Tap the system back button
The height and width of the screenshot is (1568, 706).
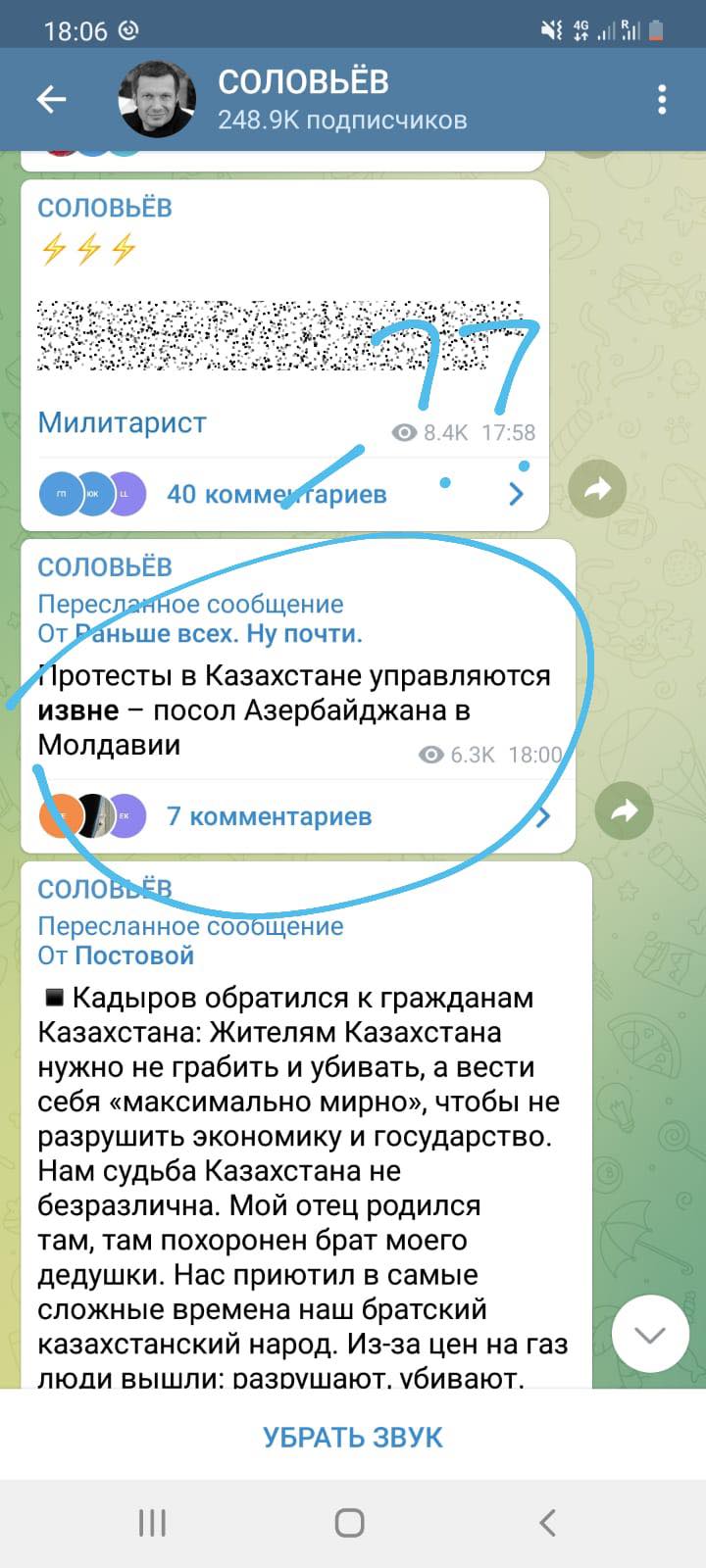pos(547,1523)
